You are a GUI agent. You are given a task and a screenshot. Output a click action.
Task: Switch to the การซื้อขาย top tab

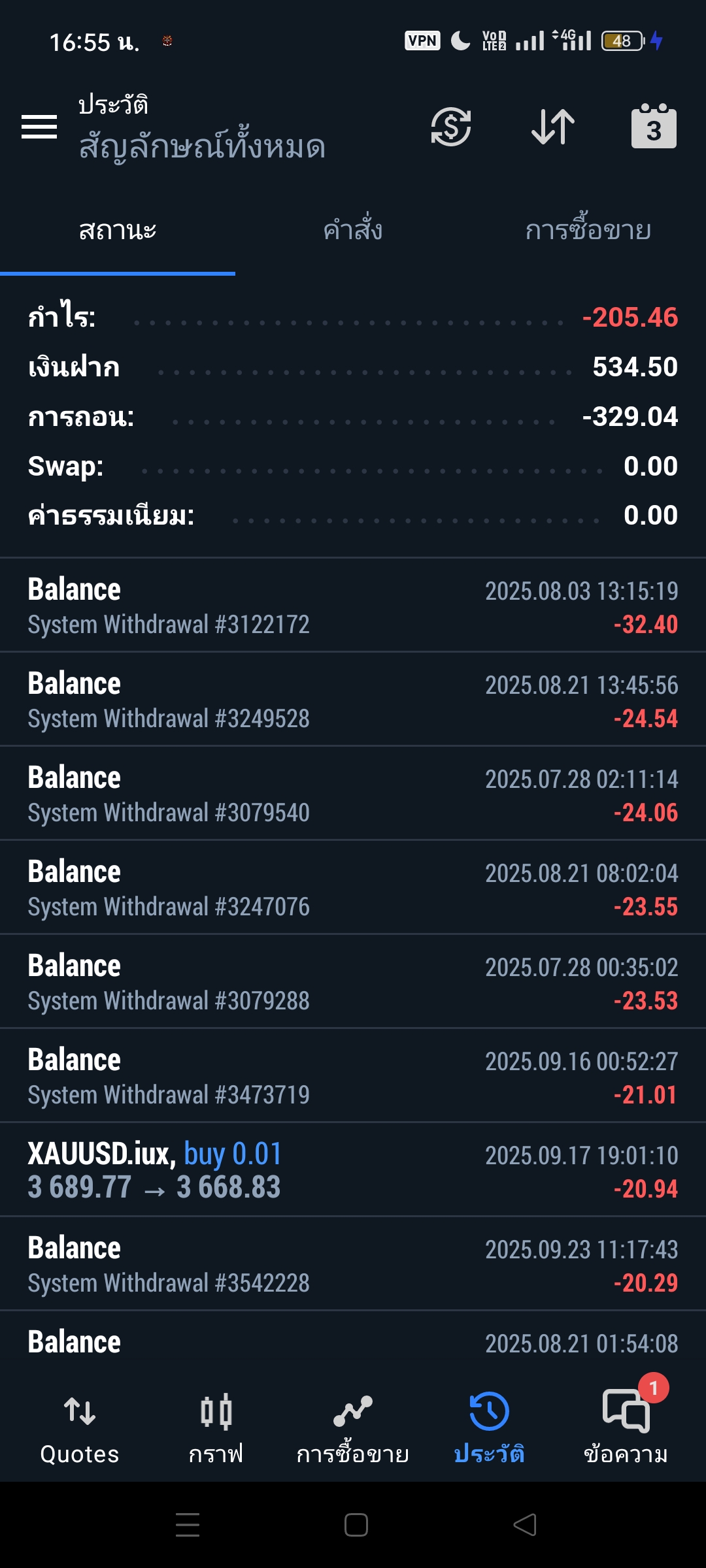588,231
